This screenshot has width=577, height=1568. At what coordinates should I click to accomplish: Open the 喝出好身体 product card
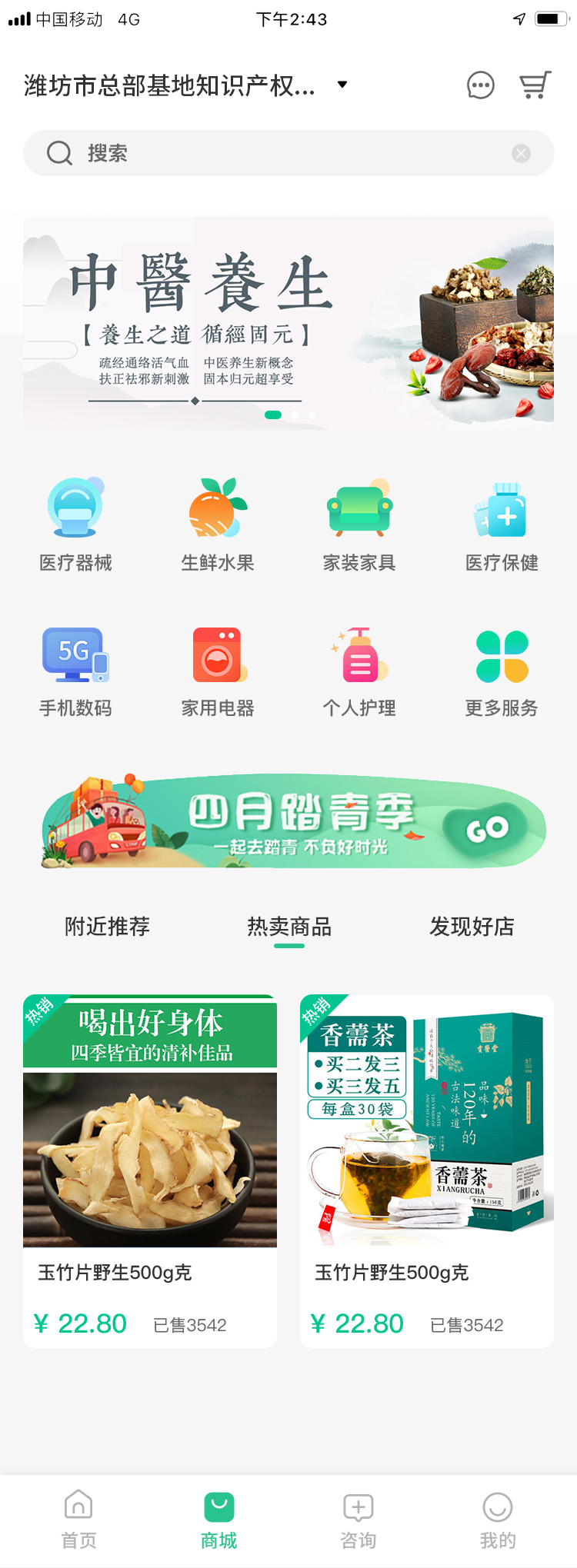pos(150,1170)
